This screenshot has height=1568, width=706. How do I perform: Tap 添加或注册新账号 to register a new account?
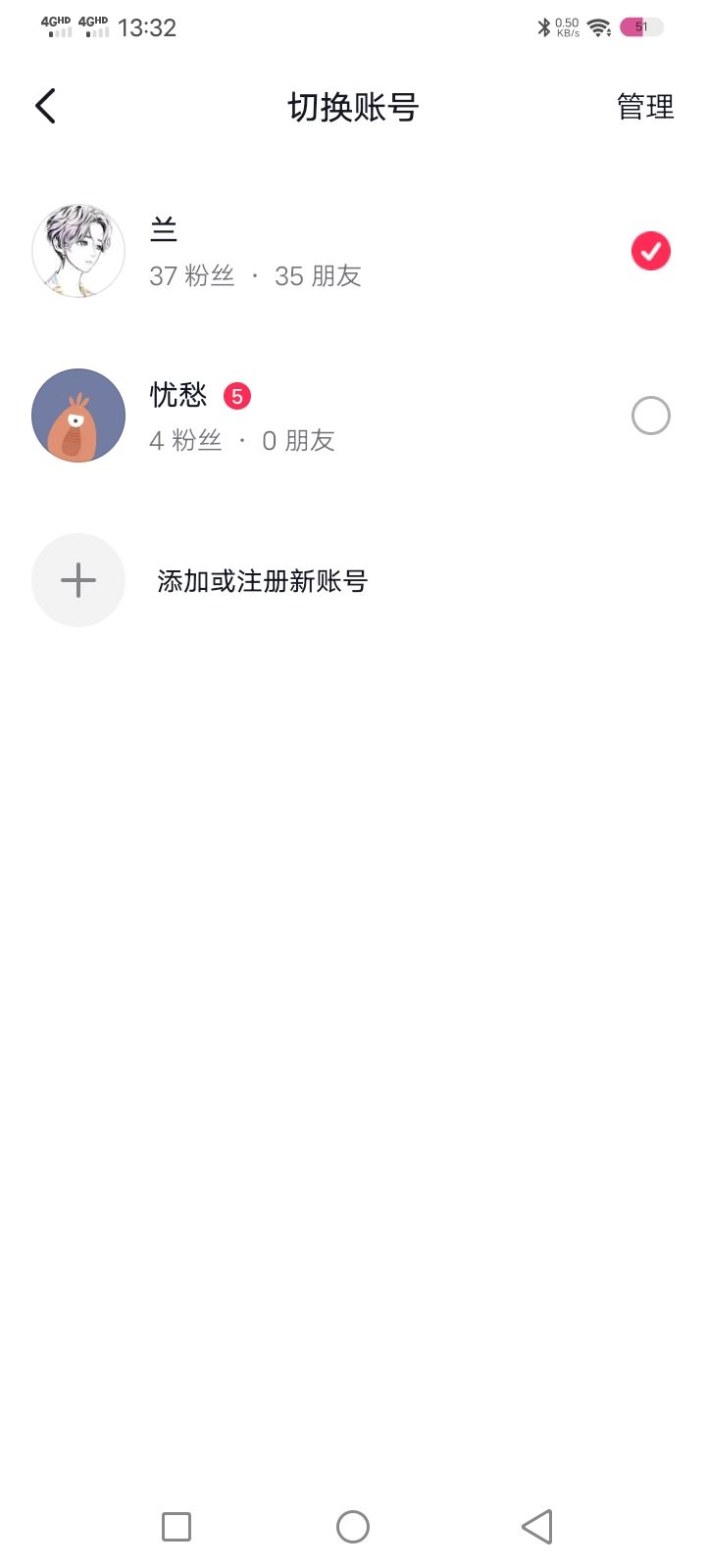click(x=263, y=580)
